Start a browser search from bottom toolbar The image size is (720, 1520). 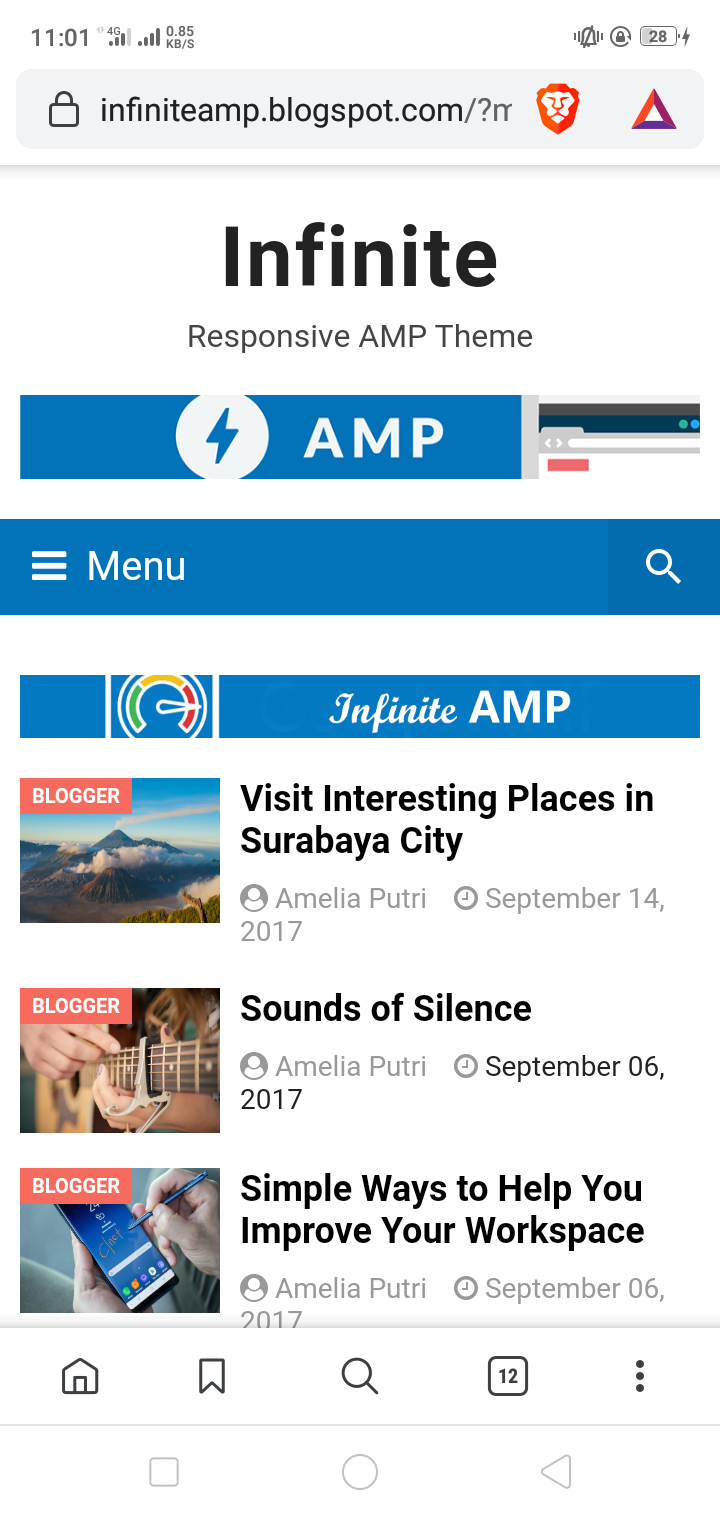360,1376
